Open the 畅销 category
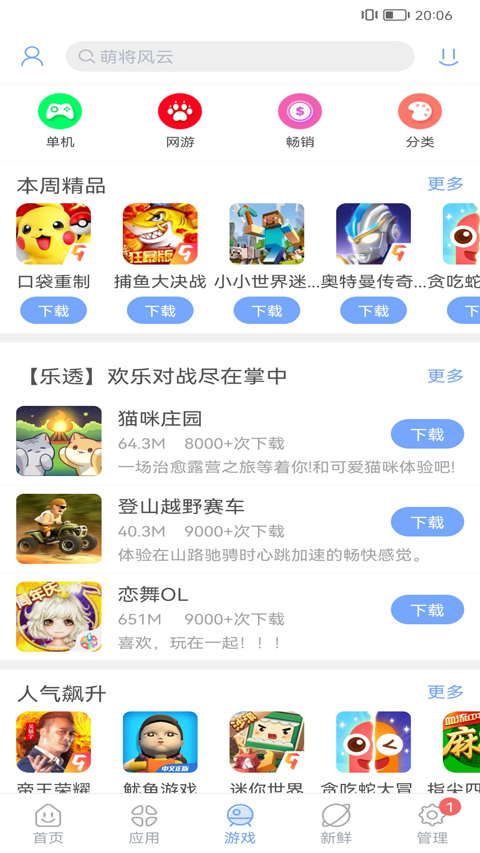Image resolution: width=480 pixels, height=853 pixels. coord(300,121)
